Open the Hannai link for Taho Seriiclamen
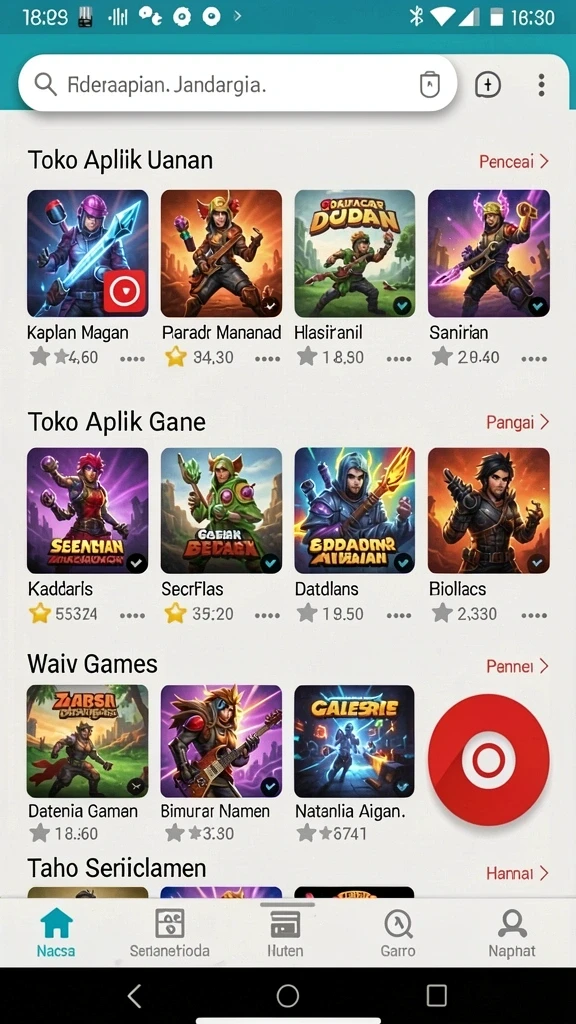The height and width of the screenshot is (1024, 576). [x=517, y=873]
